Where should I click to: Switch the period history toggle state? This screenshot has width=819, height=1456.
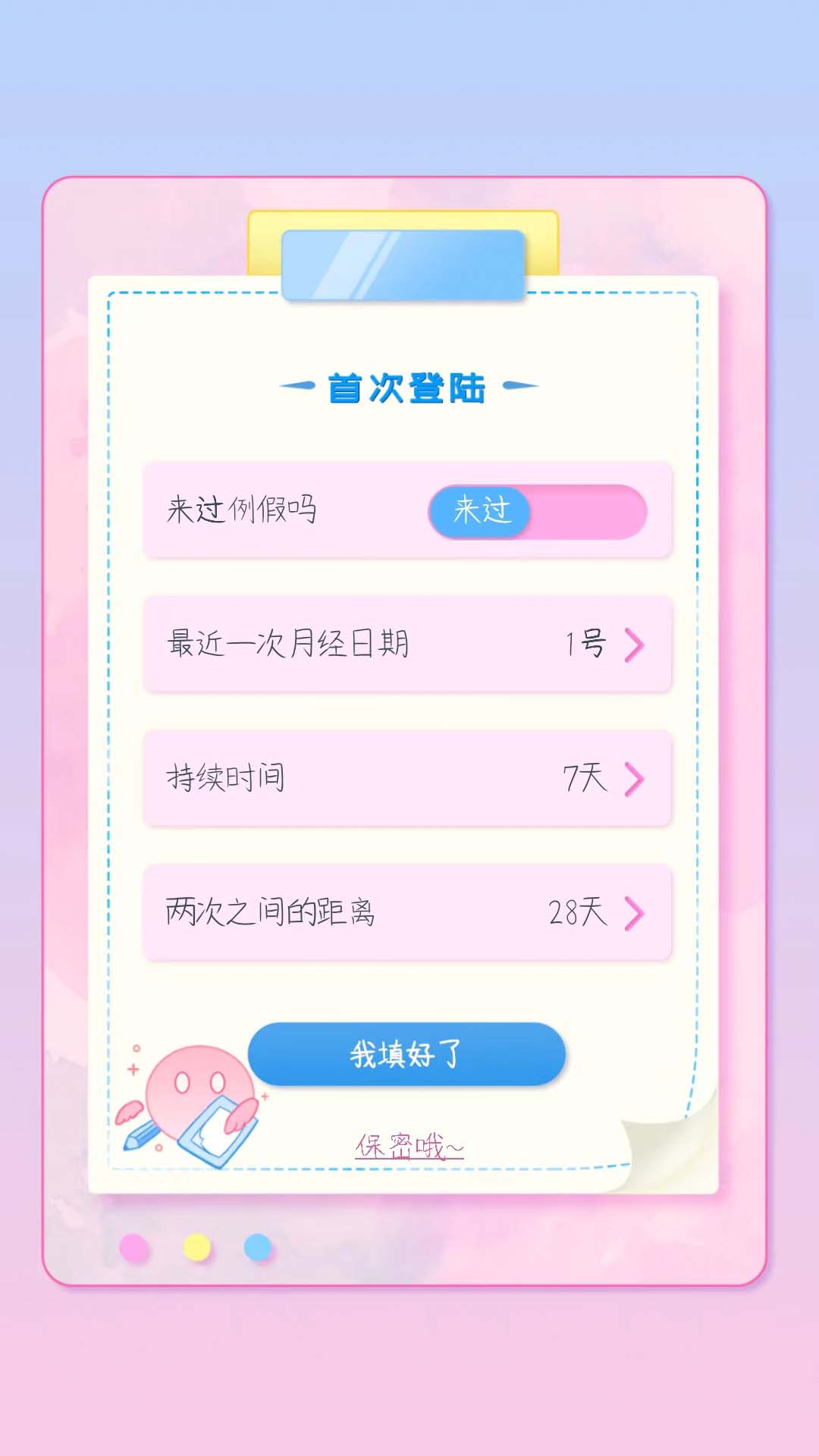pyautogui.click(x=538, y=512)
